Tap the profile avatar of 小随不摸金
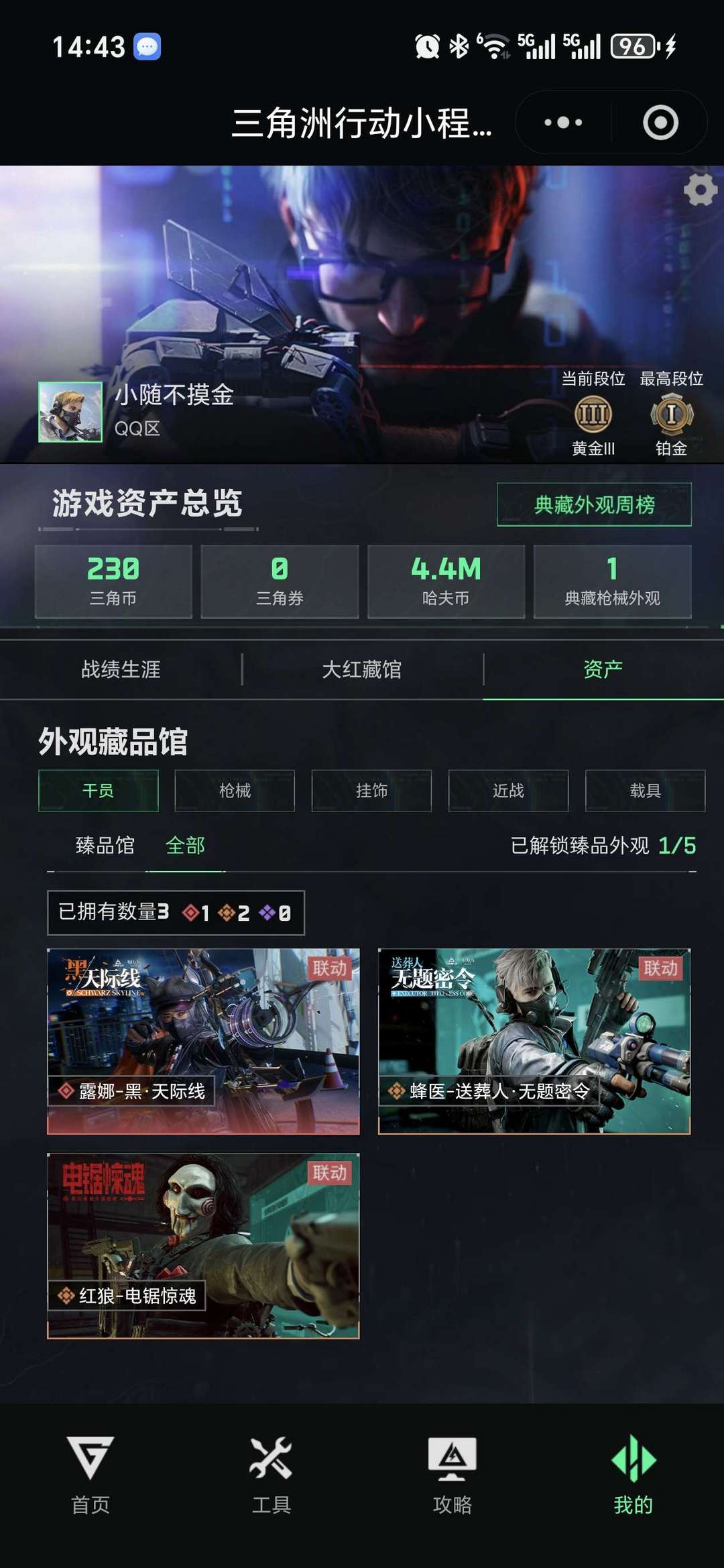The height and width of the screenshot is (1568, 724). (70, 412)
